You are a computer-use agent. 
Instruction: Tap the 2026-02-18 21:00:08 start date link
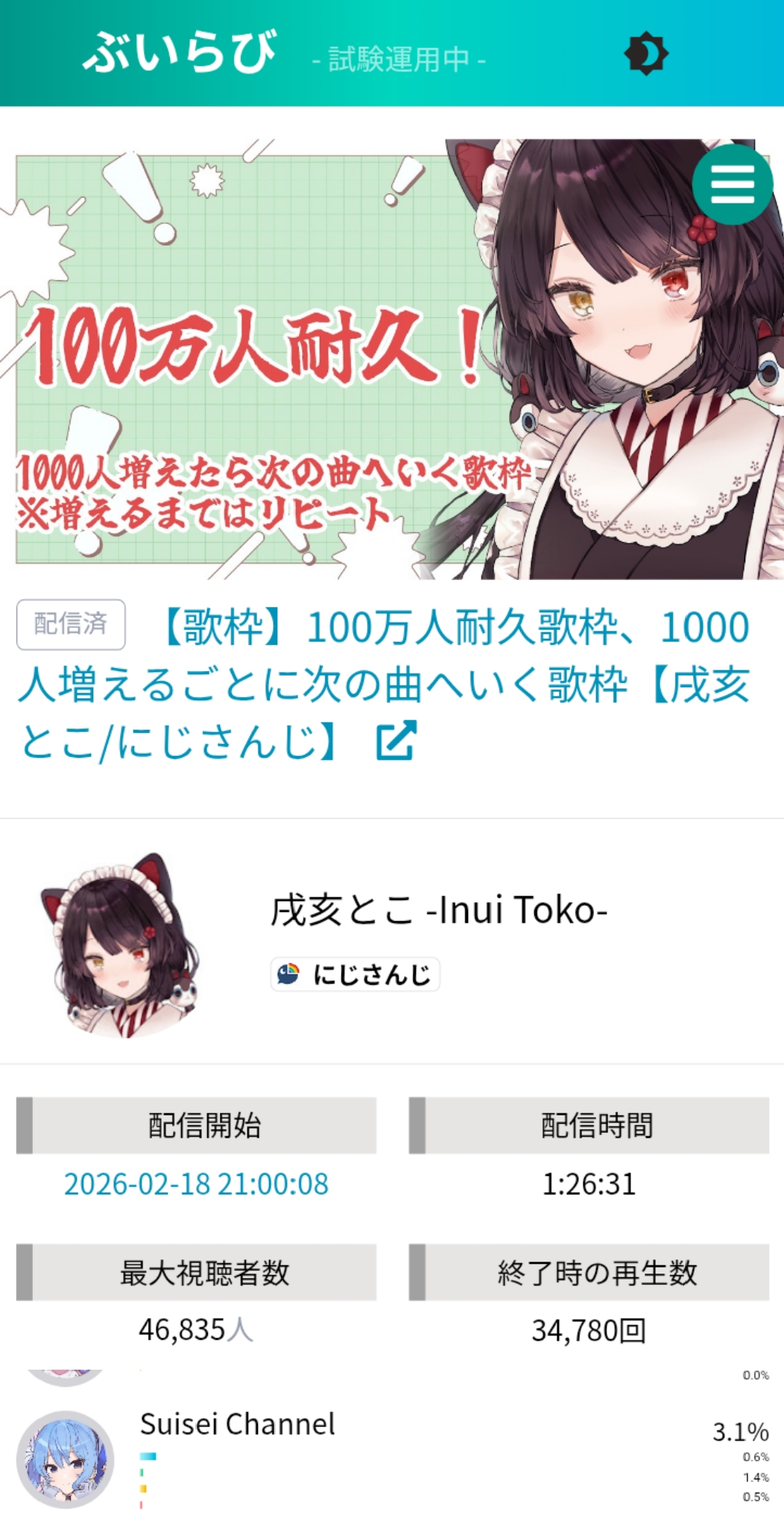click(196, 1184)
